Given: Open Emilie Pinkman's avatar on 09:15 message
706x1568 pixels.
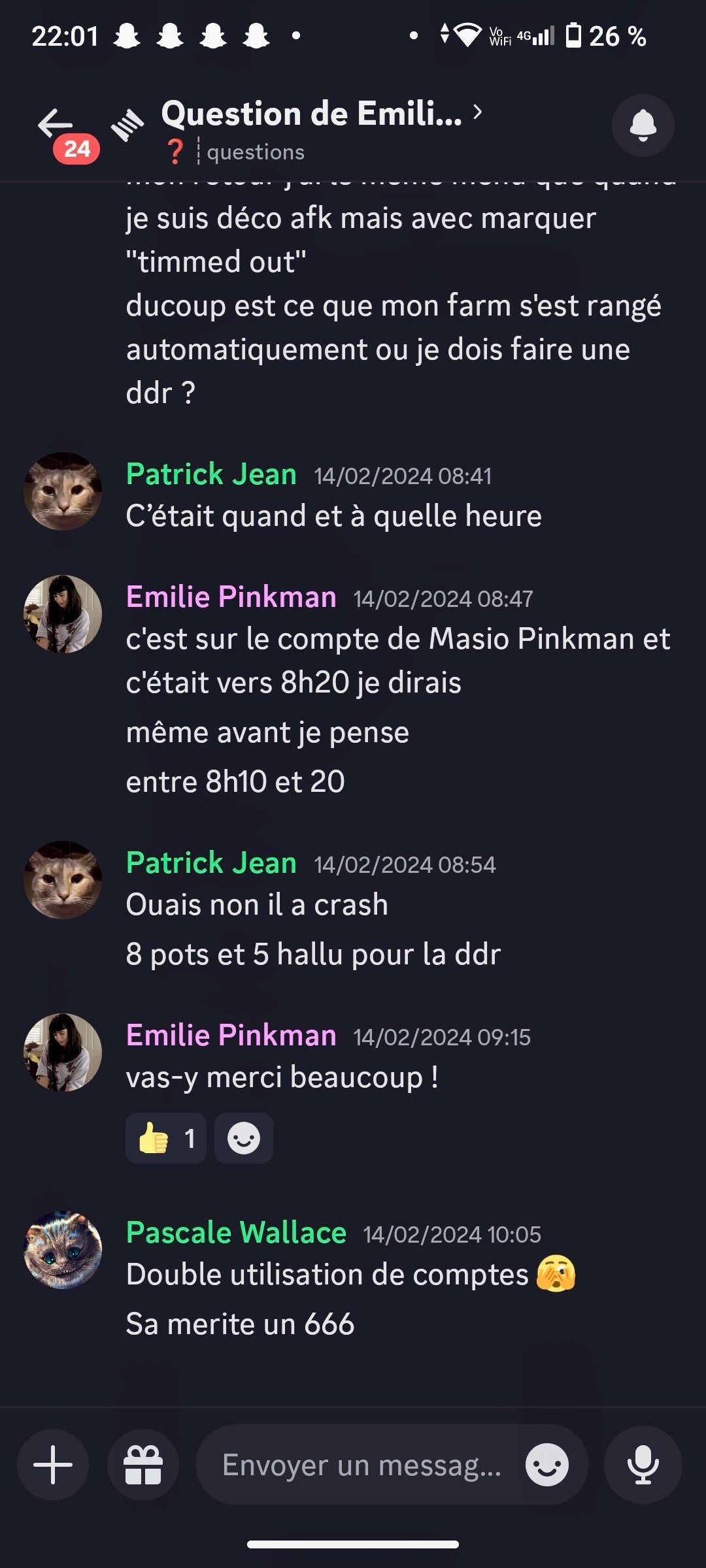Looking at the screenshot, I should point(63,1052).
